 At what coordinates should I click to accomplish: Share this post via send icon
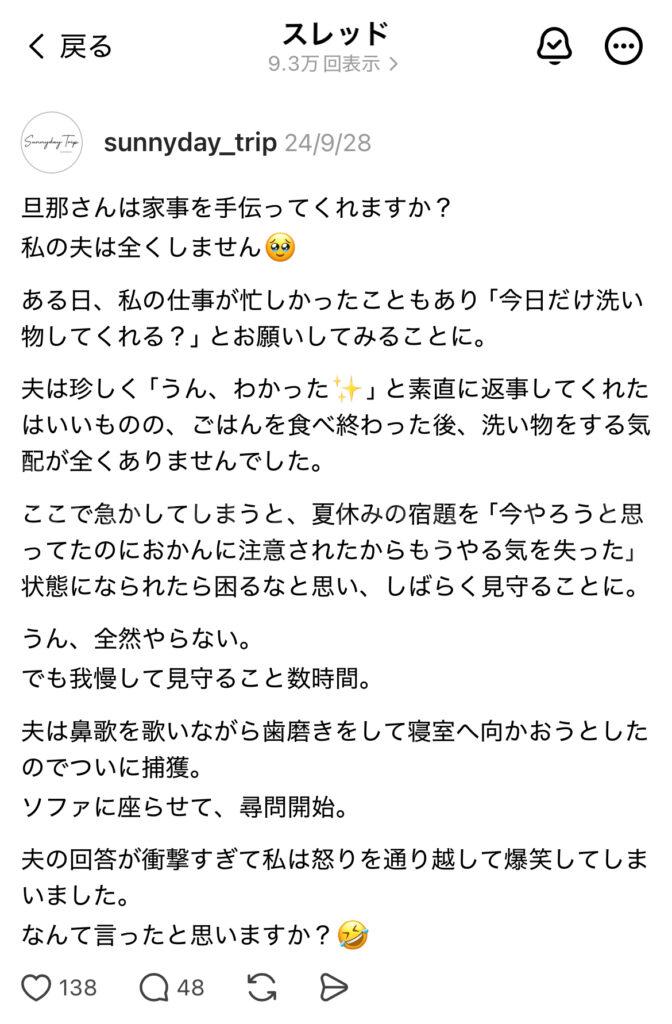333,988
